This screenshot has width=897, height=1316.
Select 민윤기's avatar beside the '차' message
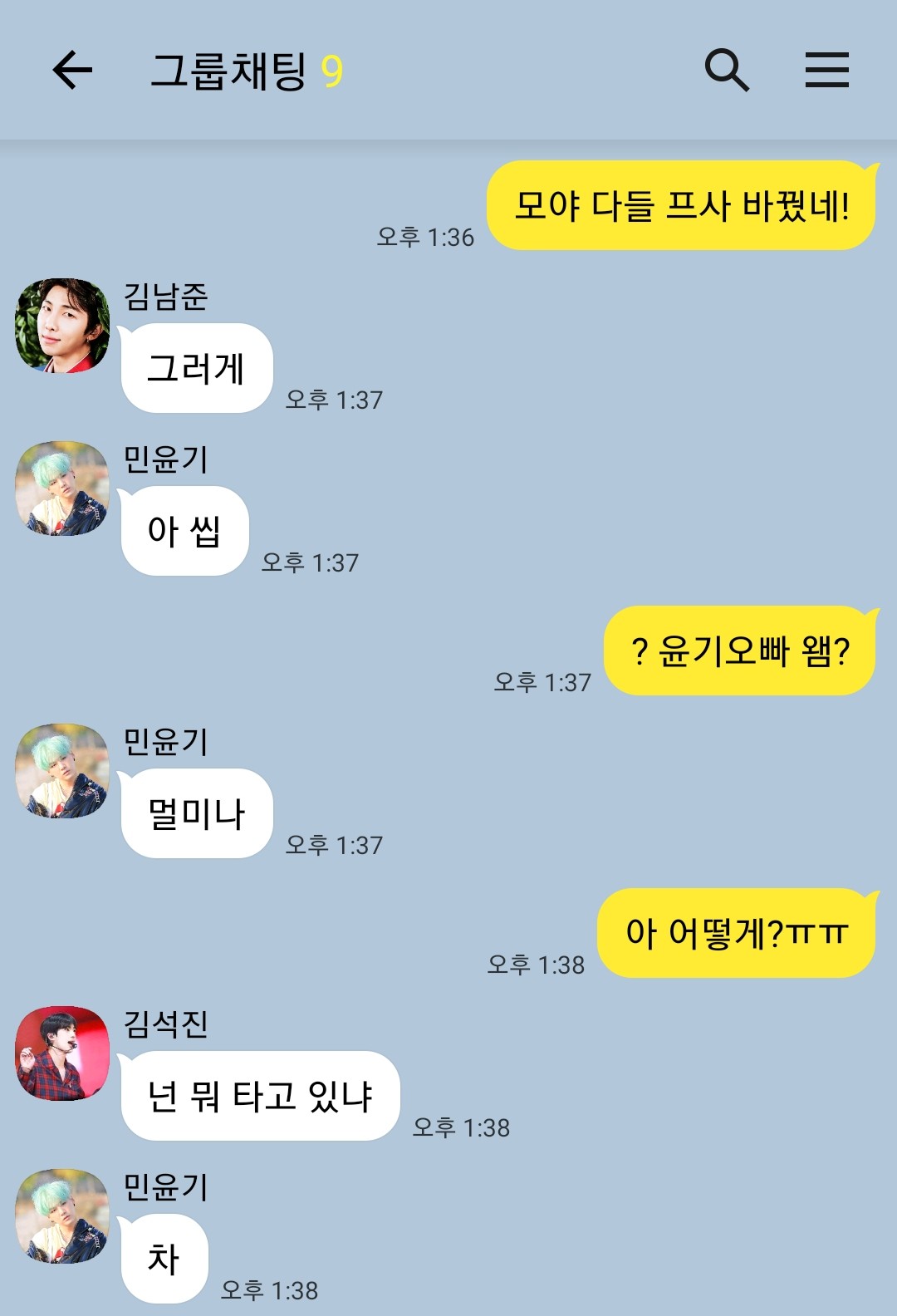click(x=63, y=1216)
